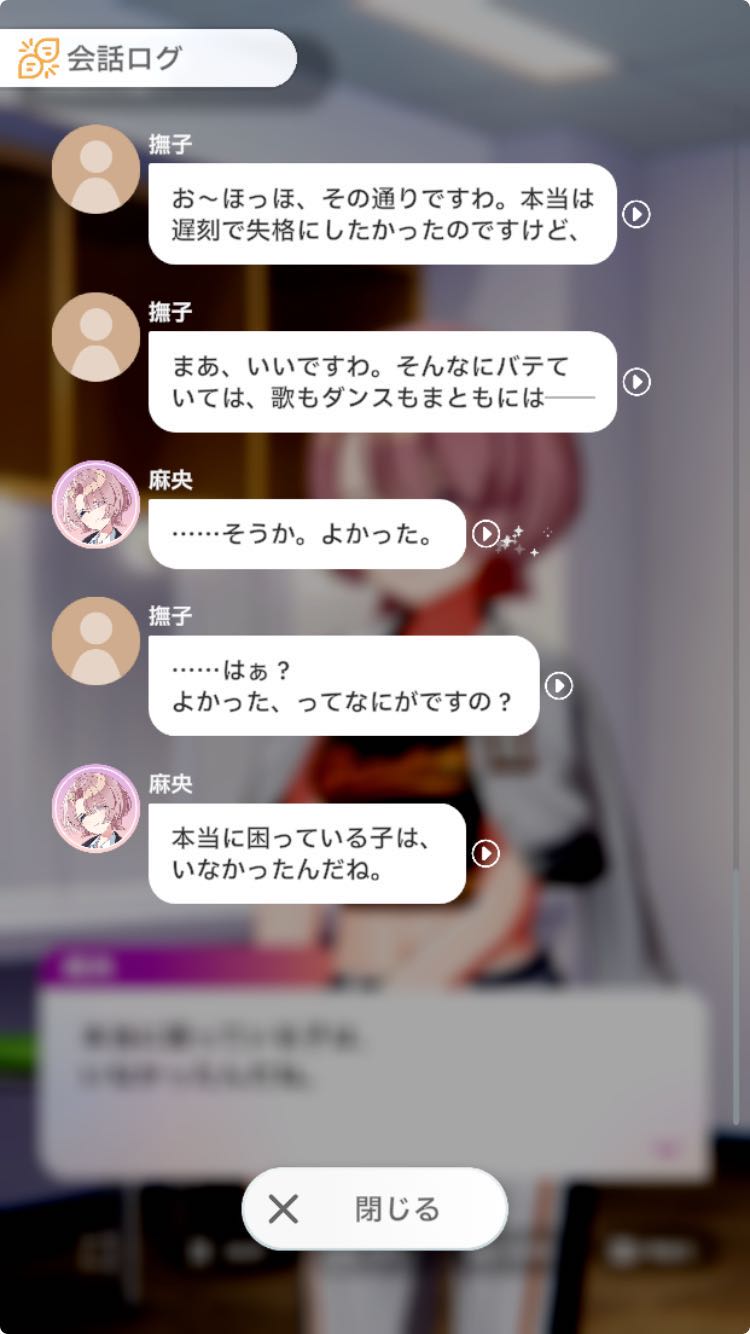
Task: Replay voice for 撫子's line まあ、いいですわ
Action: (x=636, y=382)
